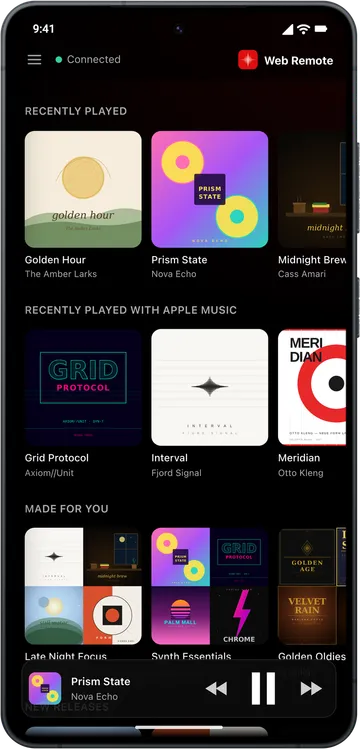Open the Meridian album
360x749 pixels.
click(312, 387)
